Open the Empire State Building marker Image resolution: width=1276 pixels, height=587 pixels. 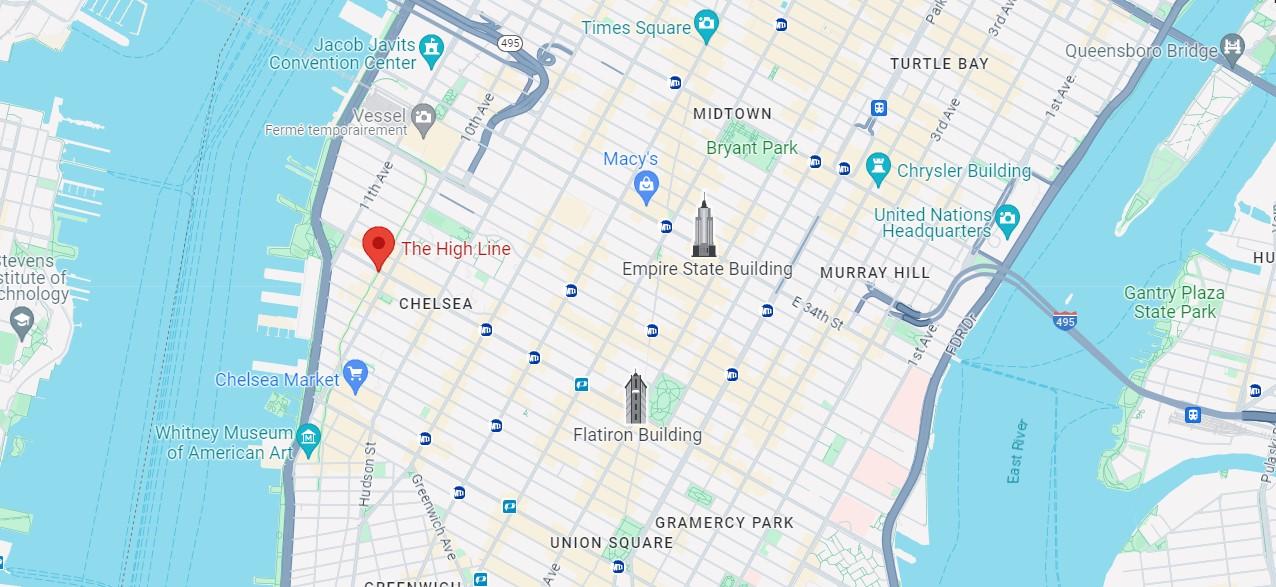[x=704, y=226]
